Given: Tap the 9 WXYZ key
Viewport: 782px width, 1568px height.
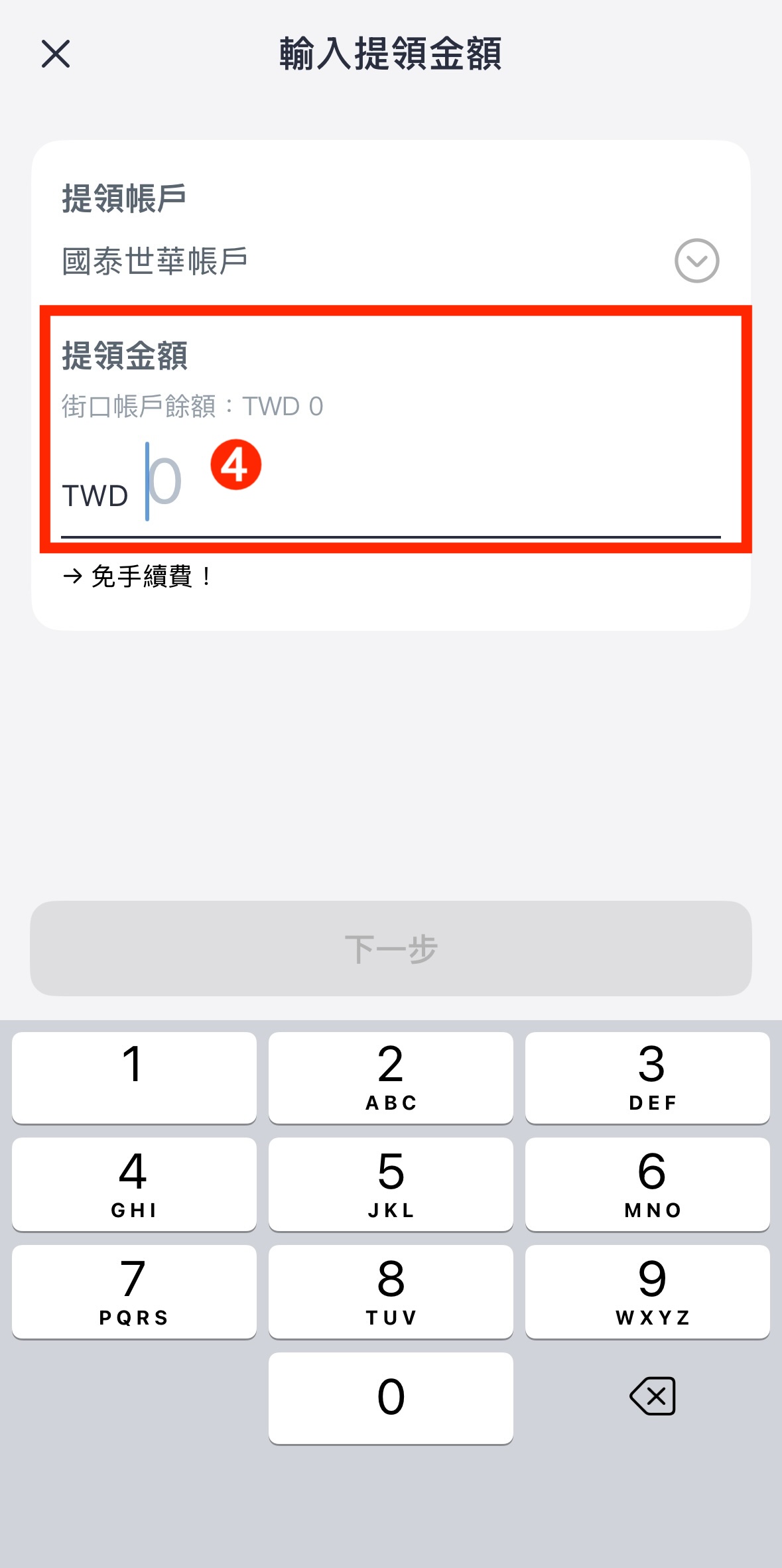Looking at the screenshot, I should click(647, 1292).
